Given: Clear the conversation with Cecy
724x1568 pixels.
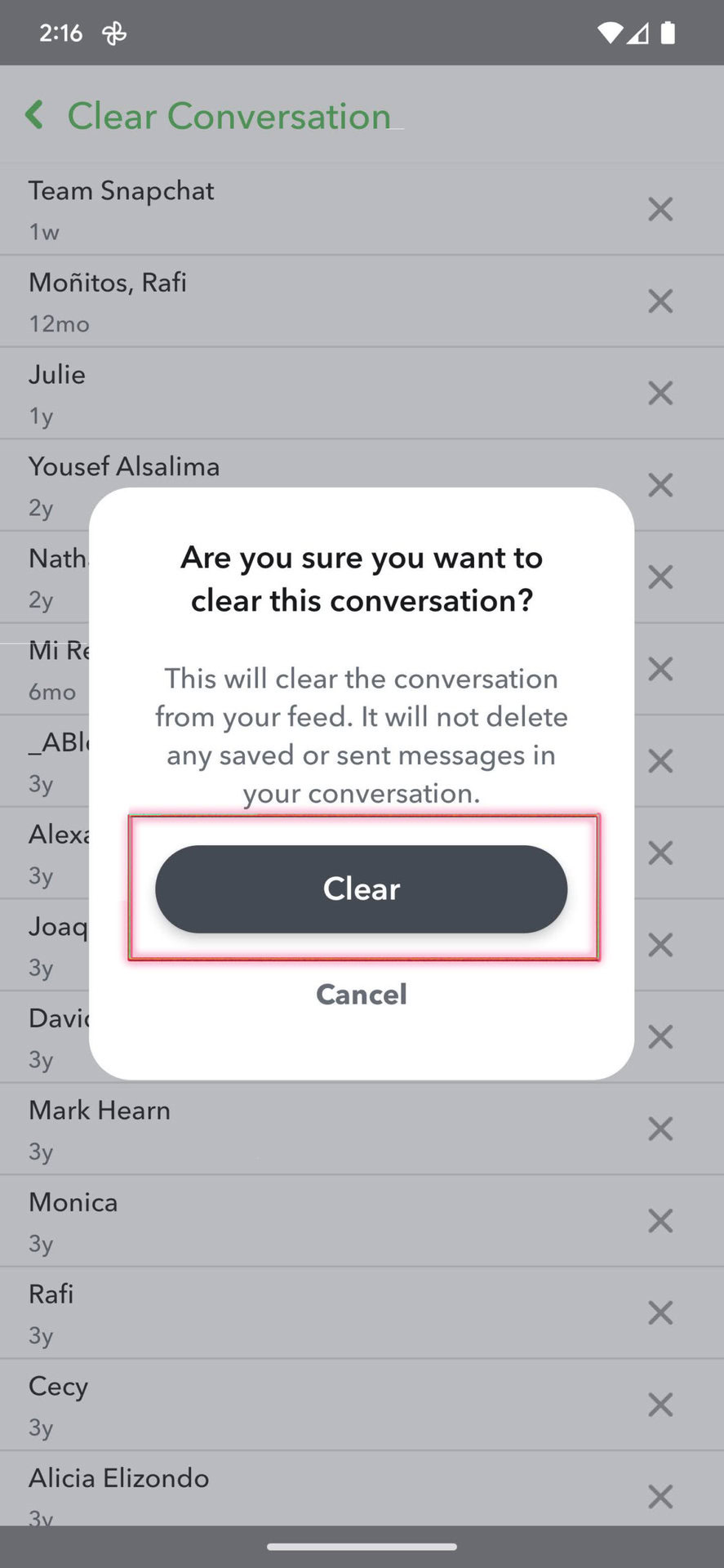Looking at the screenshot, I should click(x=660, y=1405).
